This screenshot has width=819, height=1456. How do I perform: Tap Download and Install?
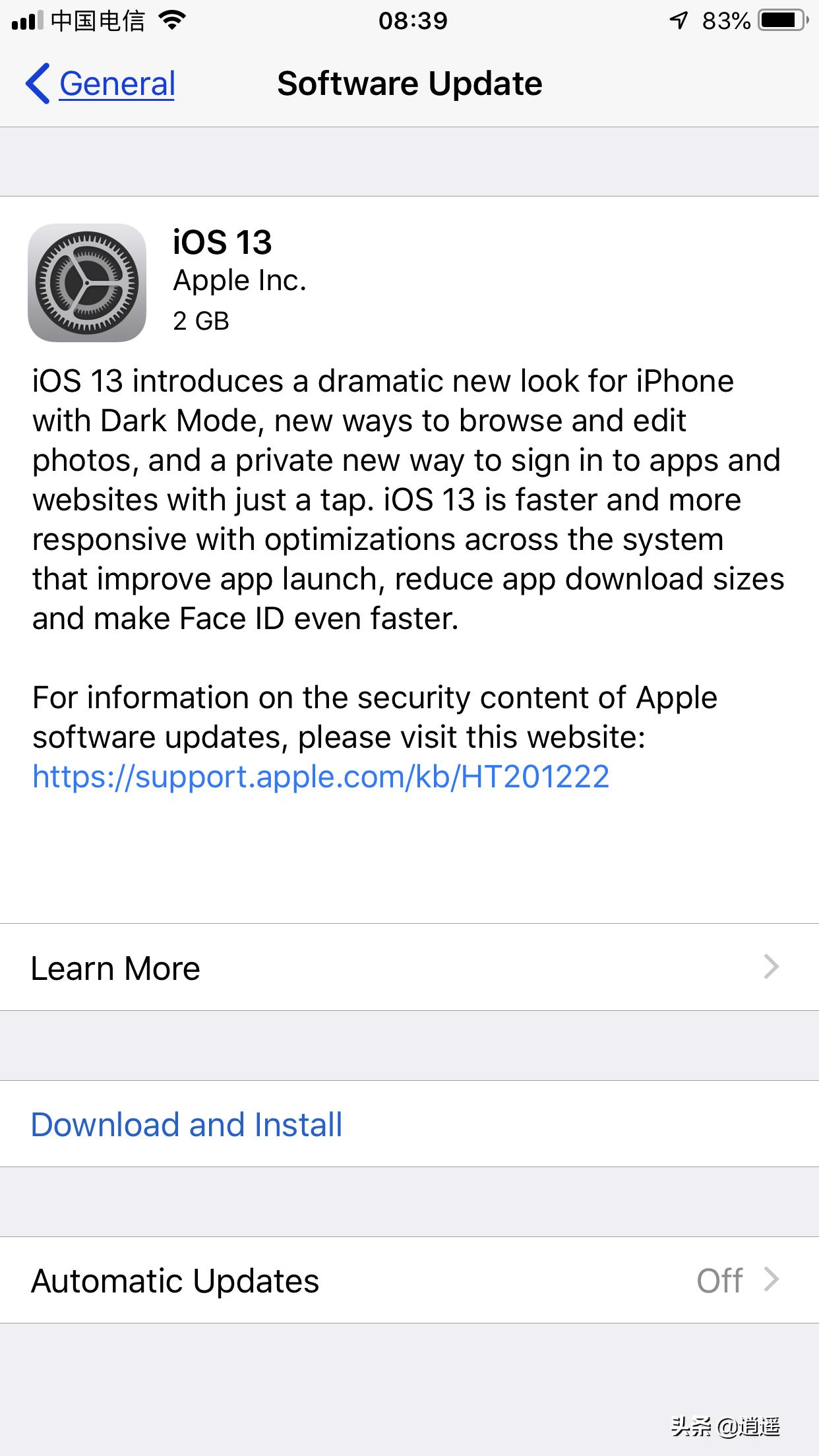coord(187,1124)
